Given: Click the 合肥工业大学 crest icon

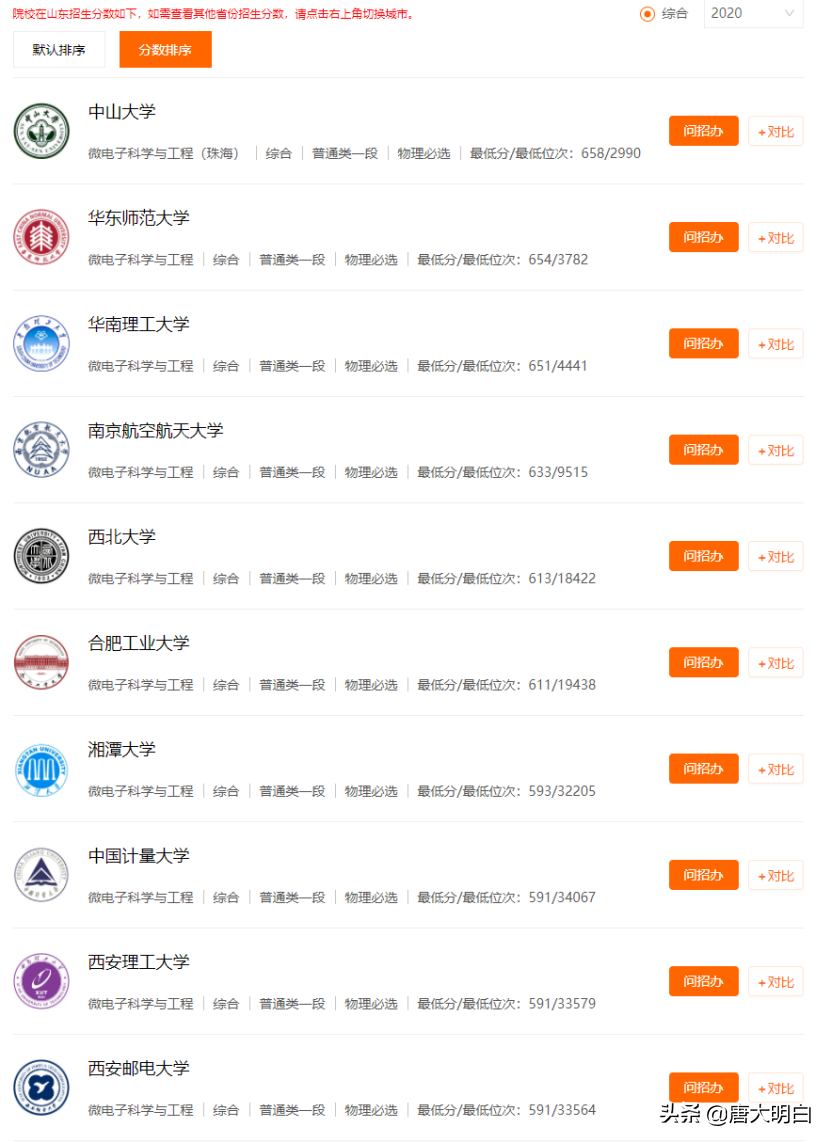Looking at the screenshot, I should 40,662.
